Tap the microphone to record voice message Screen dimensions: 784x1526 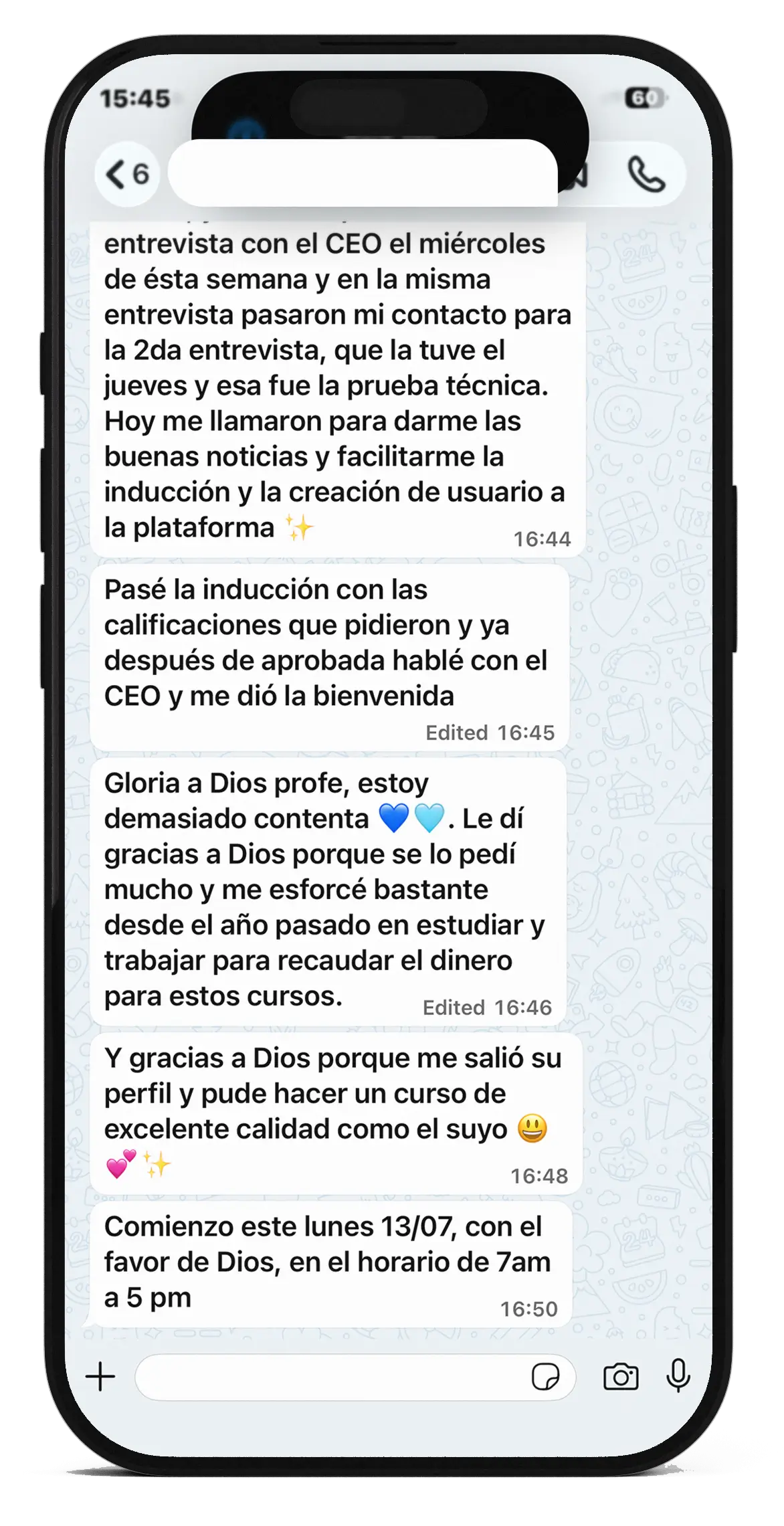[x=678, y=1376]
